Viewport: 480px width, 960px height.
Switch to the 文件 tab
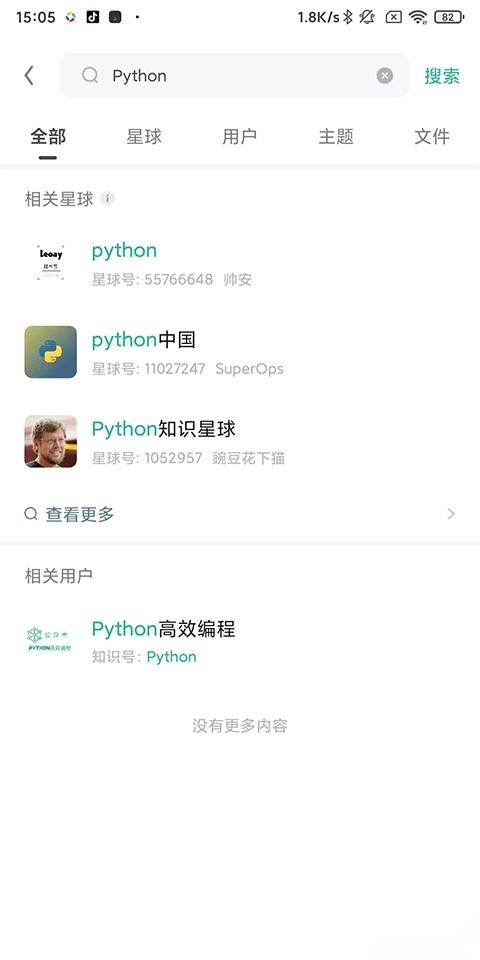click(x=432, y=136)
